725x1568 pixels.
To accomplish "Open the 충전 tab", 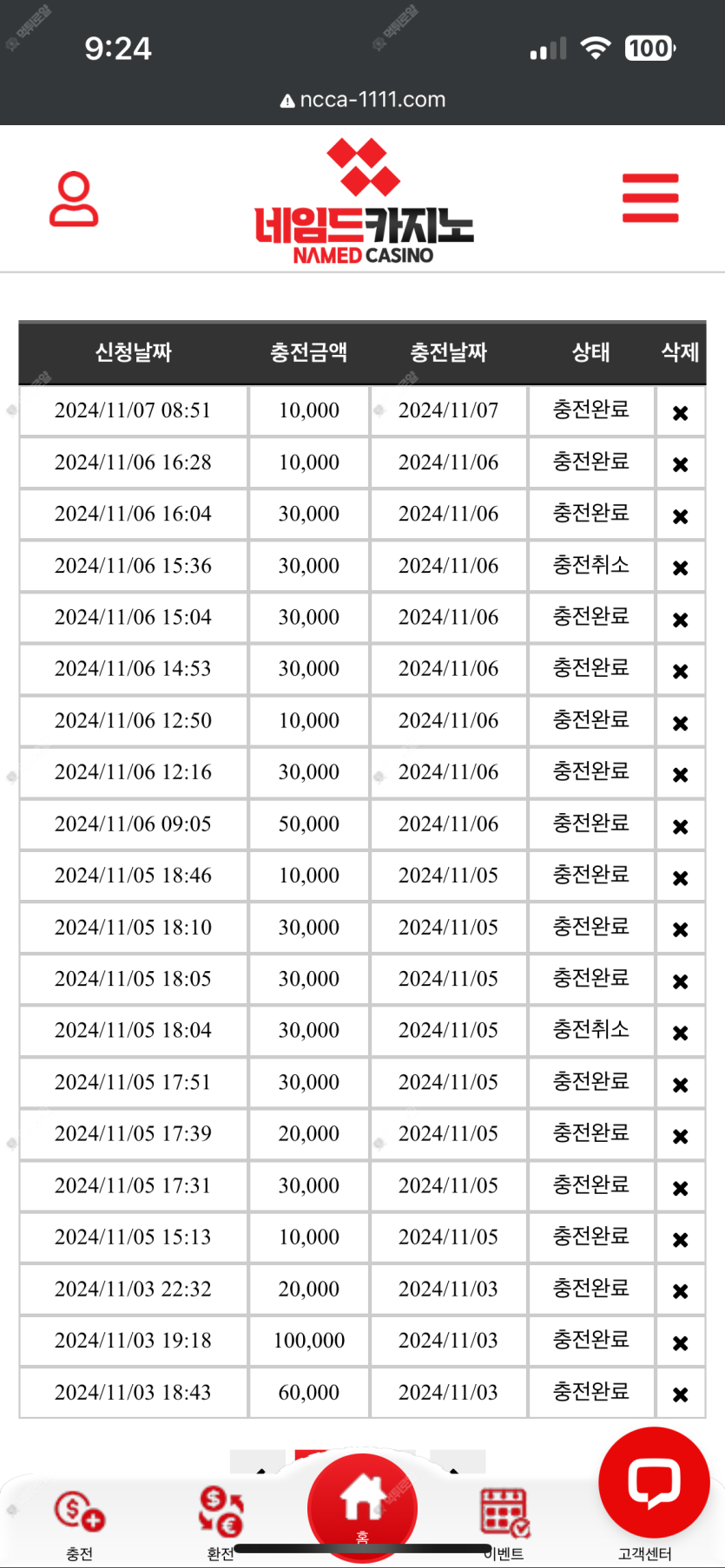I will [79, 1524].
